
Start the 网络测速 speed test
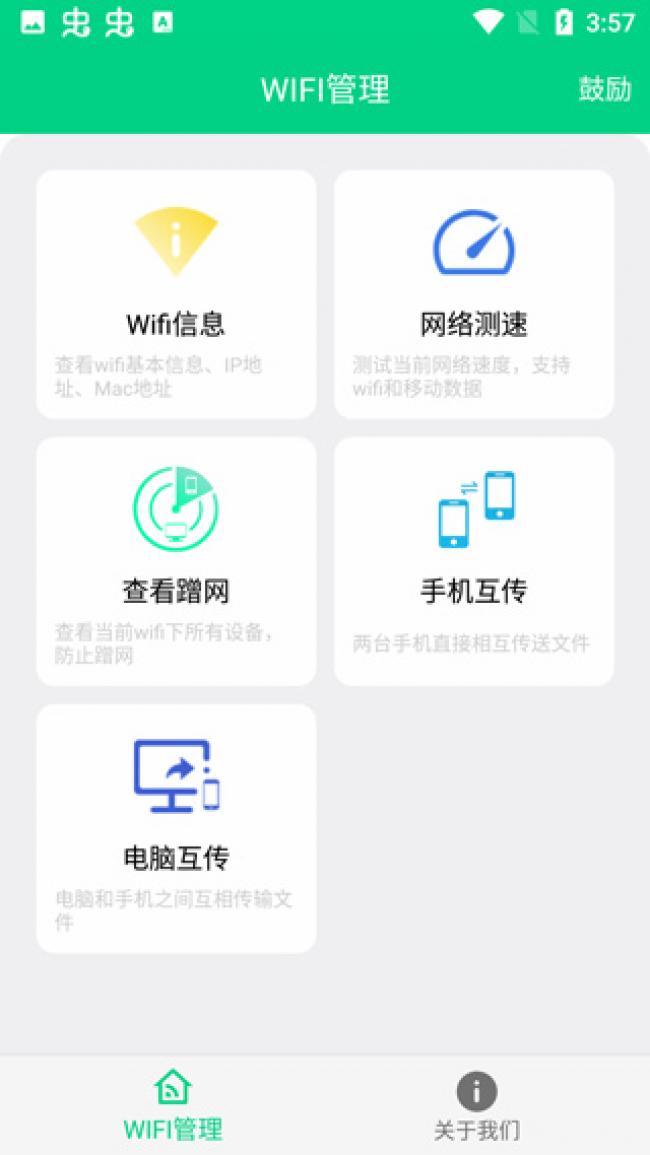(x=473, y=294)
